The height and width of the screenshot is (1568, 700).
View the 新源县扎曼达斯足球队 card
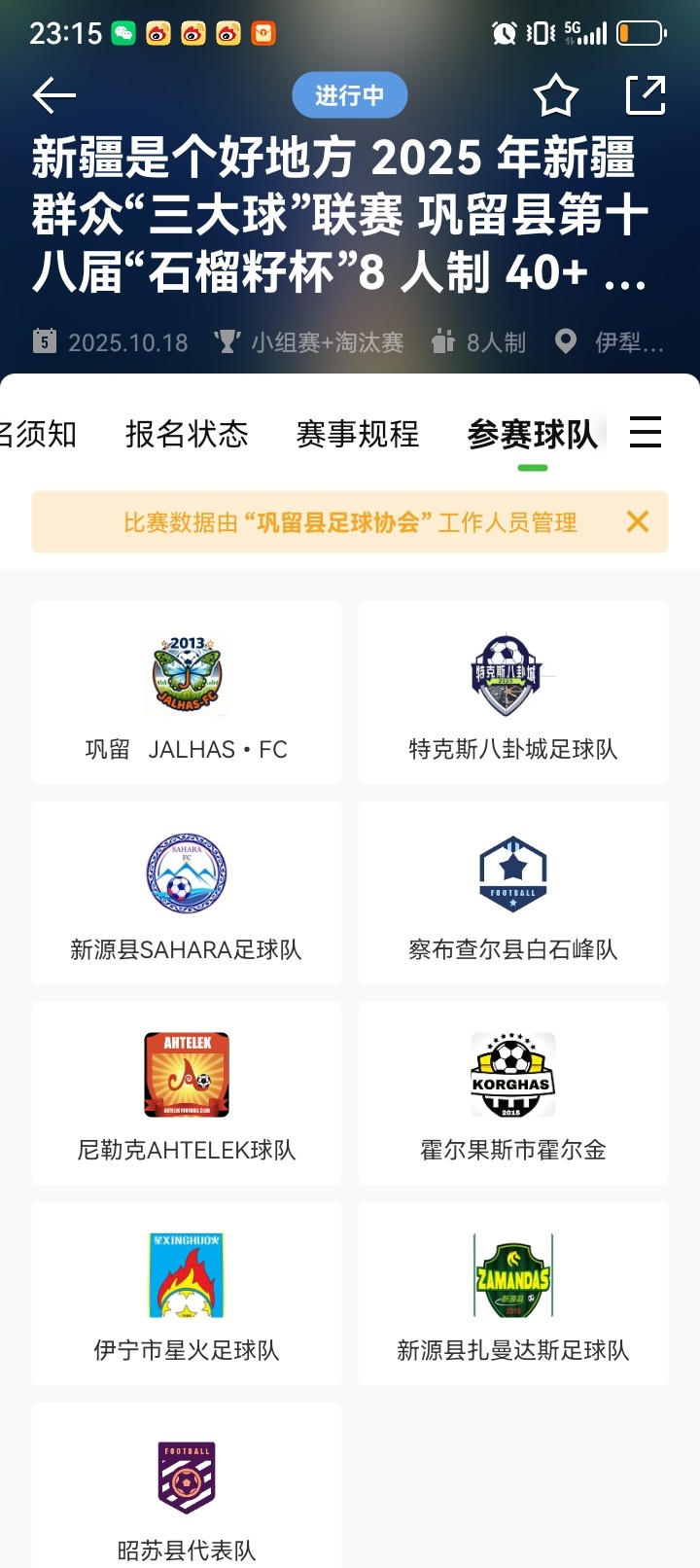click(513, 1294)
